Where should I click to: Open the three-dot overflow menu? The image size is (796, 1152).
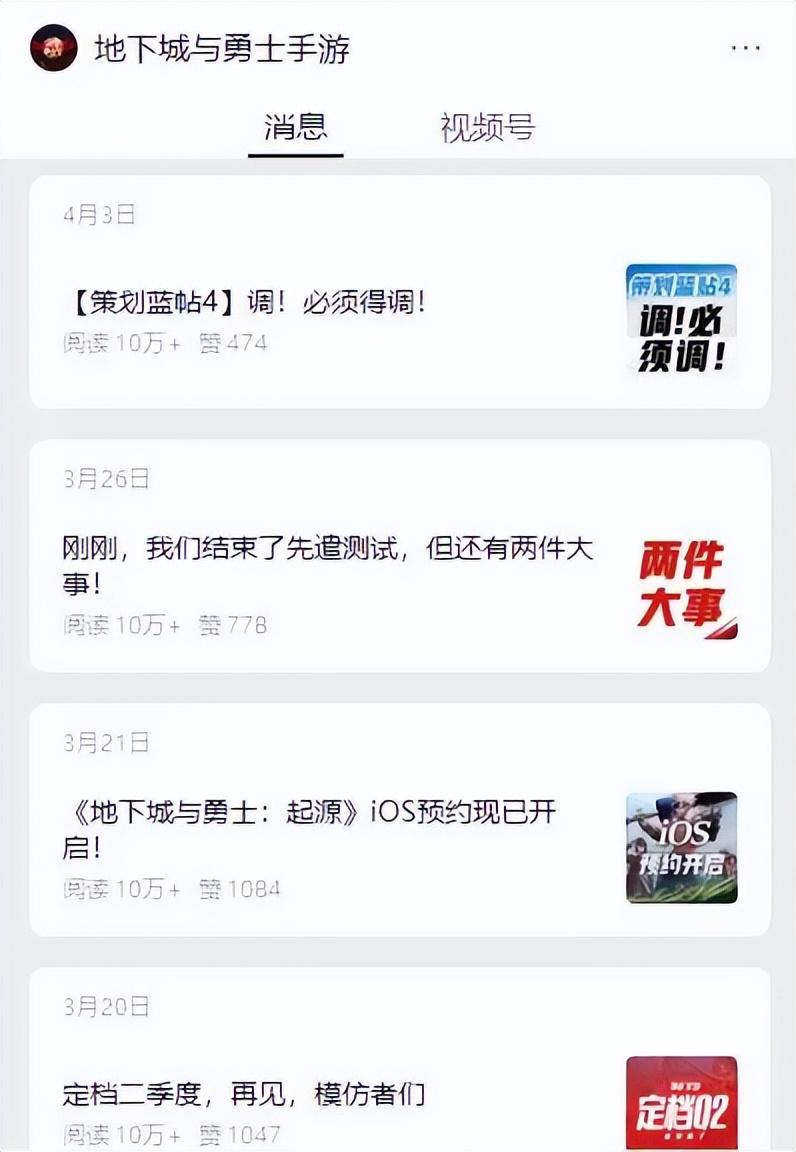click(745, 48)
